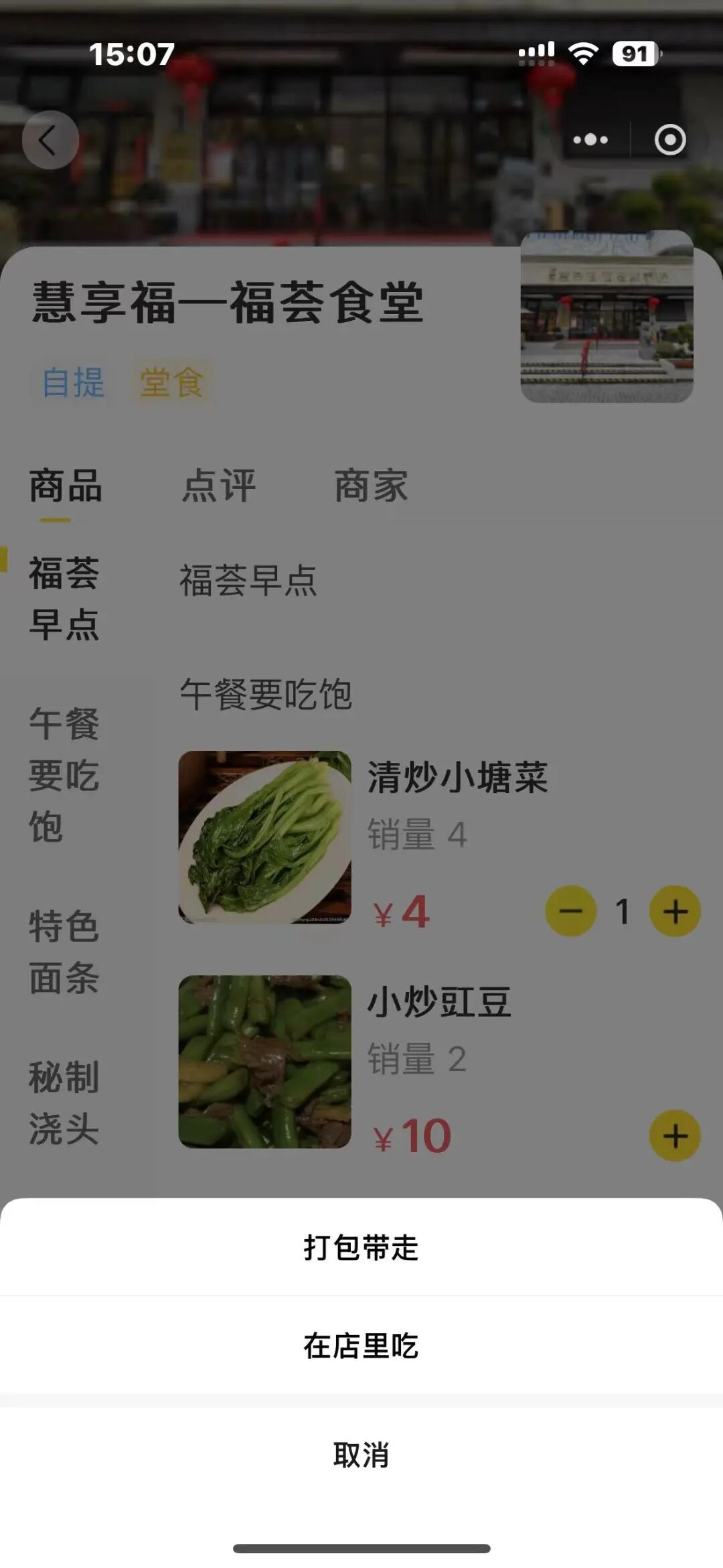Go back using the top arrow
723x1568 pixels.
(50, 140)
